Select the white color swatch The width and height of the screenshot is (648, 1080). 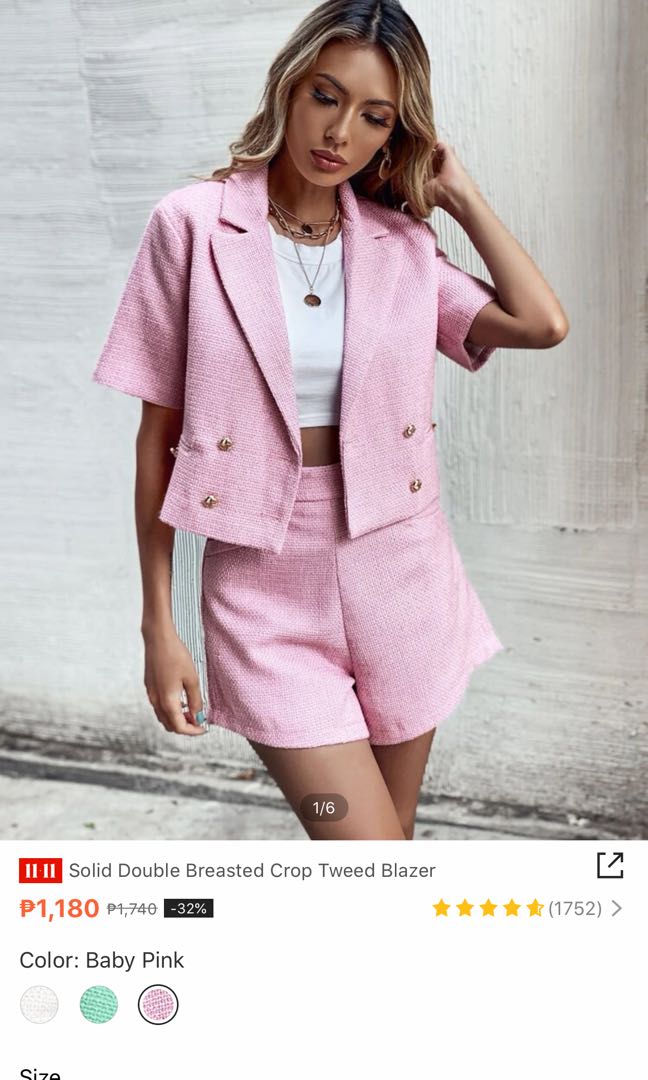click(x=39, y=1004)
